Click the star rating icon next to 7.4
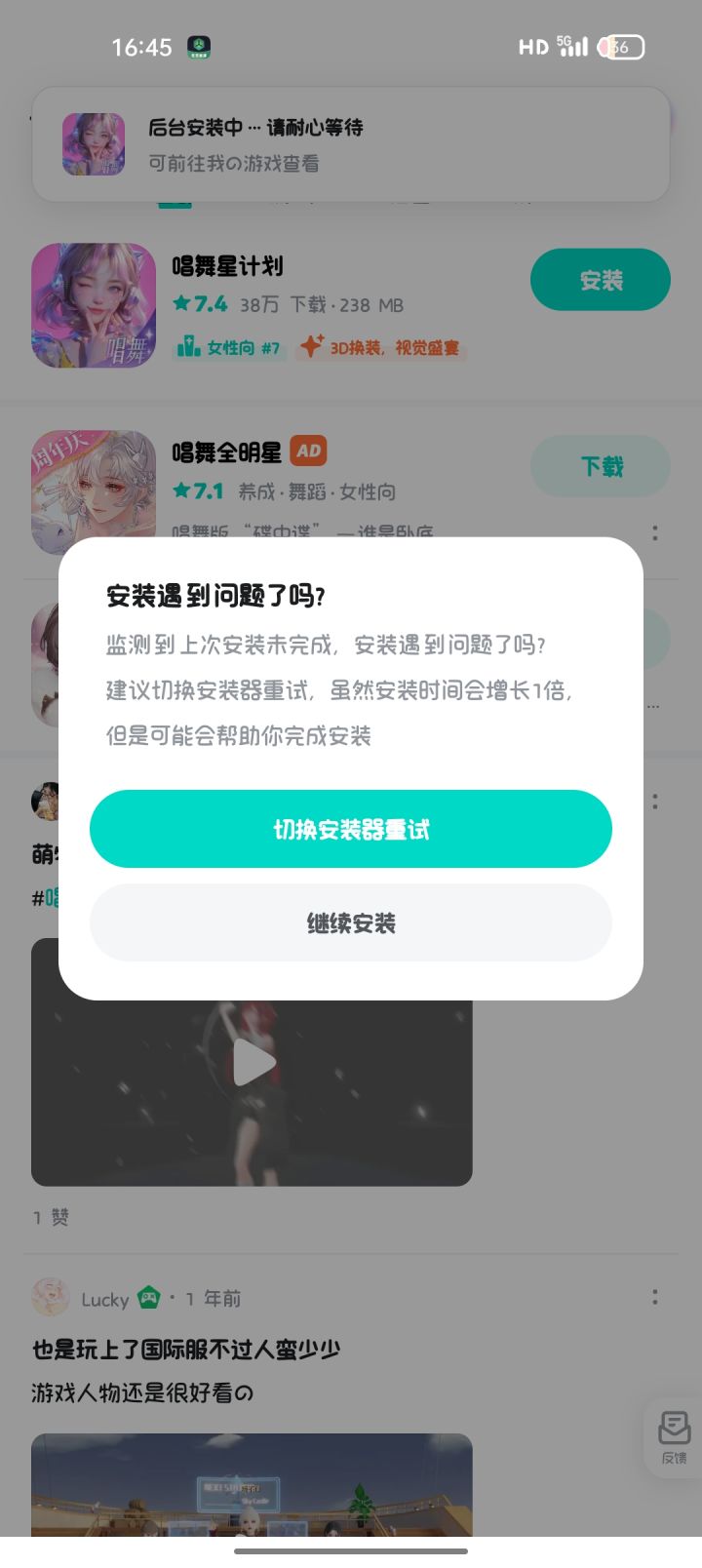 point(182,304)
